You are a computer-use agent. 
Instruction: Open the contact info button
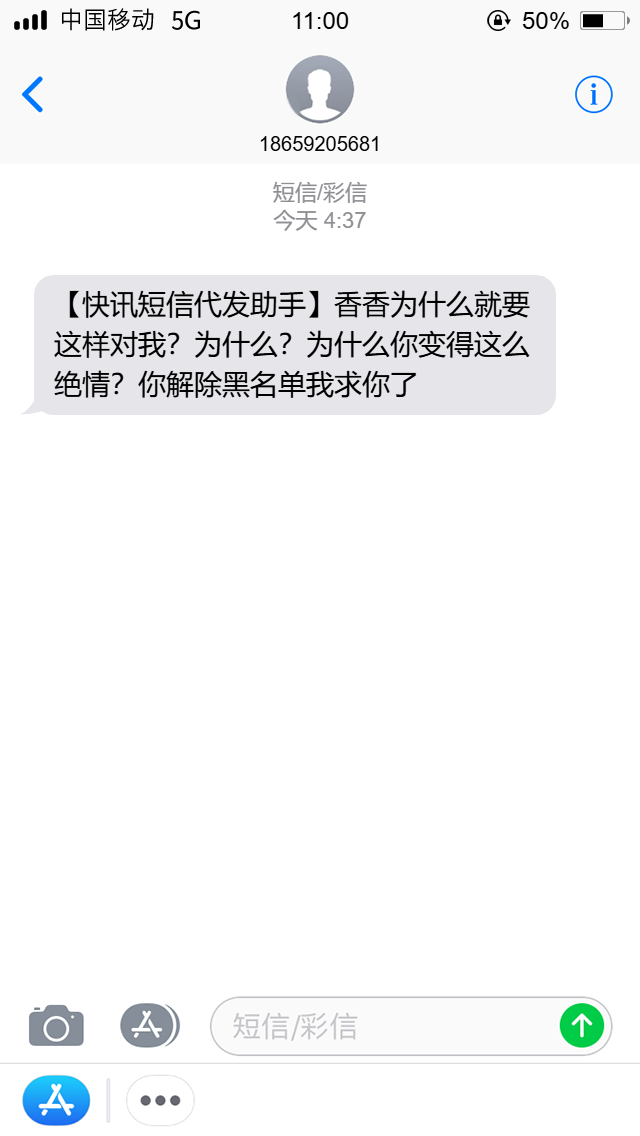(594, 94)
